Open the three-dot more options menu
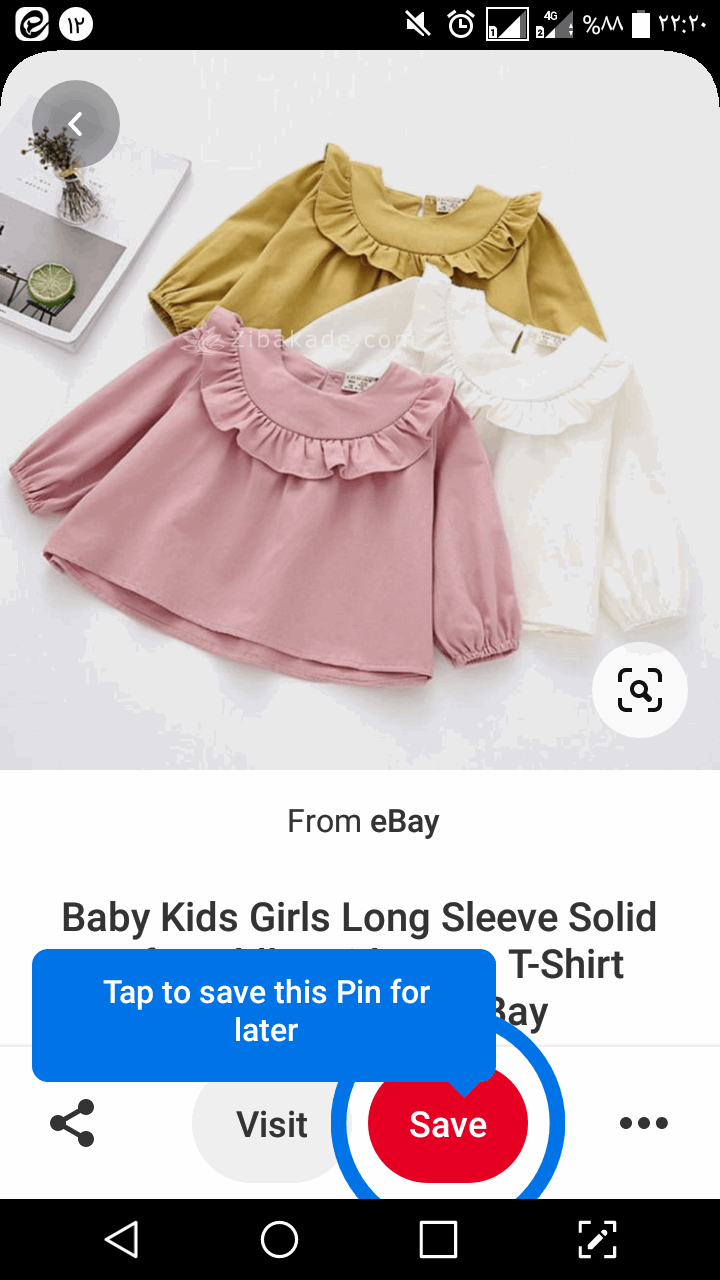The width and height of the screenshot is (720, 1280). click(643, 1123)
